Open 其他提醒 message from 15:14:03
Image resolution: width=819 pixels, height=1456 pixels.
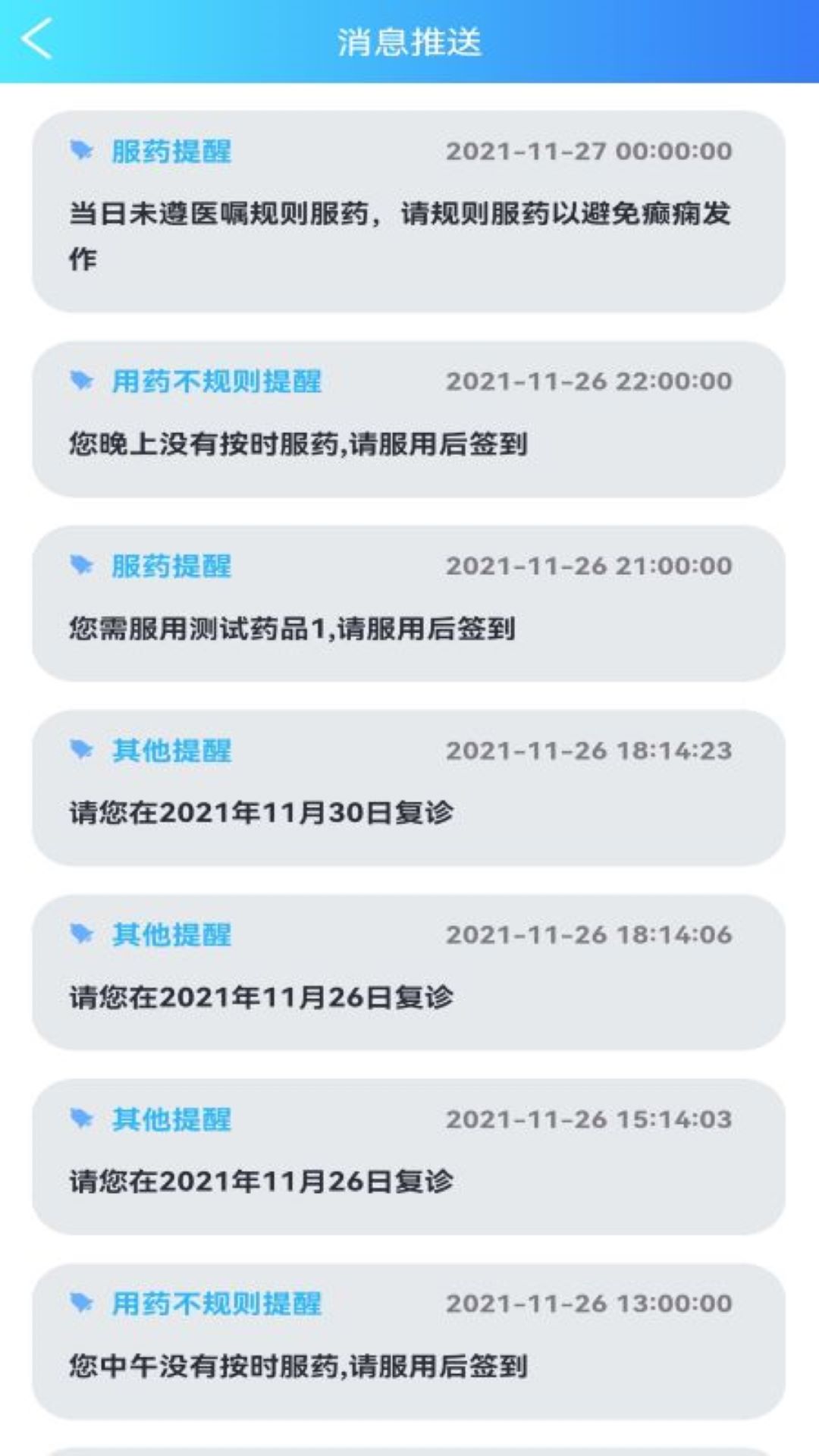pyautogui.click(x=409, y=1156)
